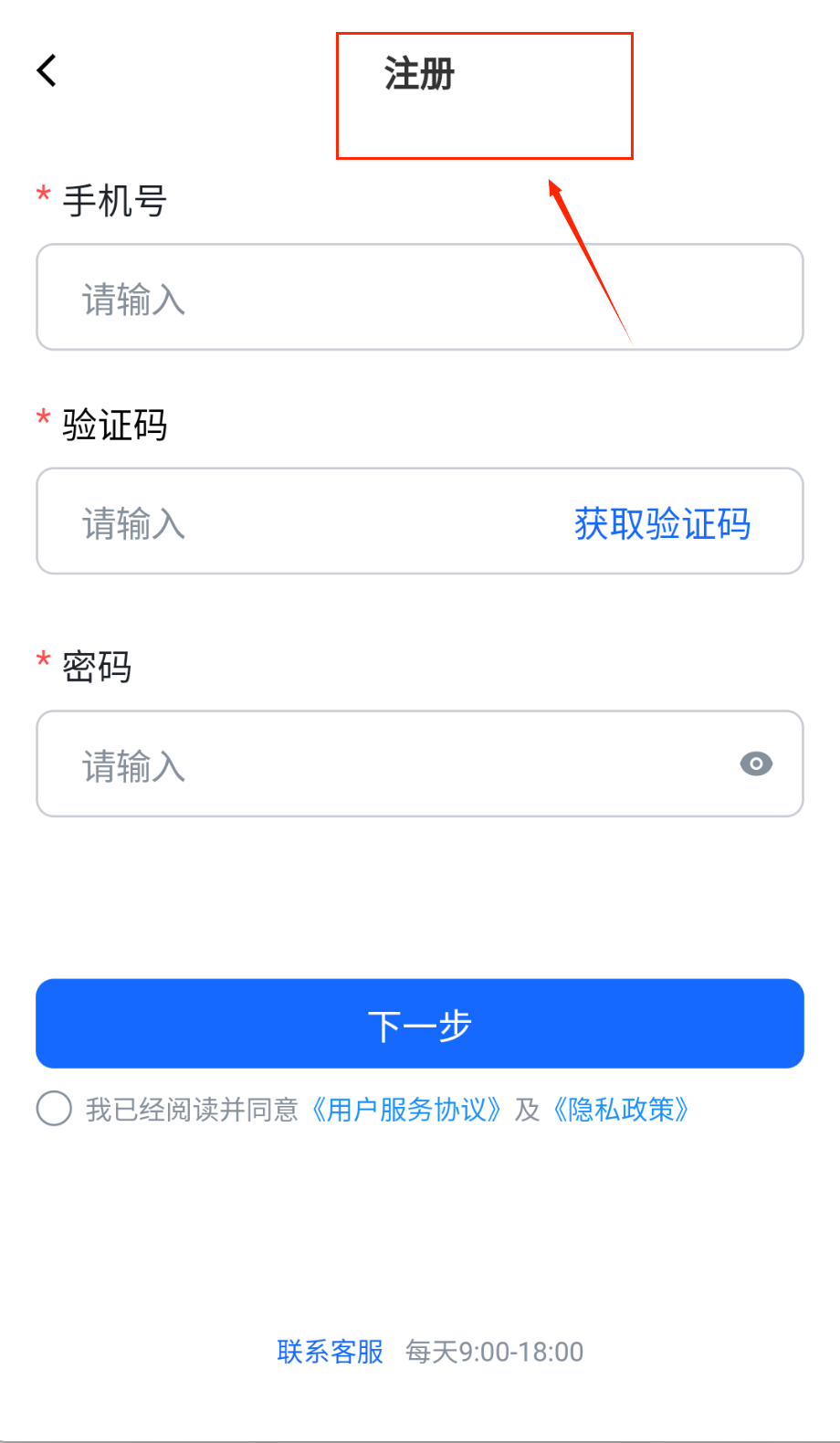The height and width of the screenshot is (1443, 840).
Task: Open the 《用户服务协议》 link
Action: pyautogui.click(x=406, y=1110)
